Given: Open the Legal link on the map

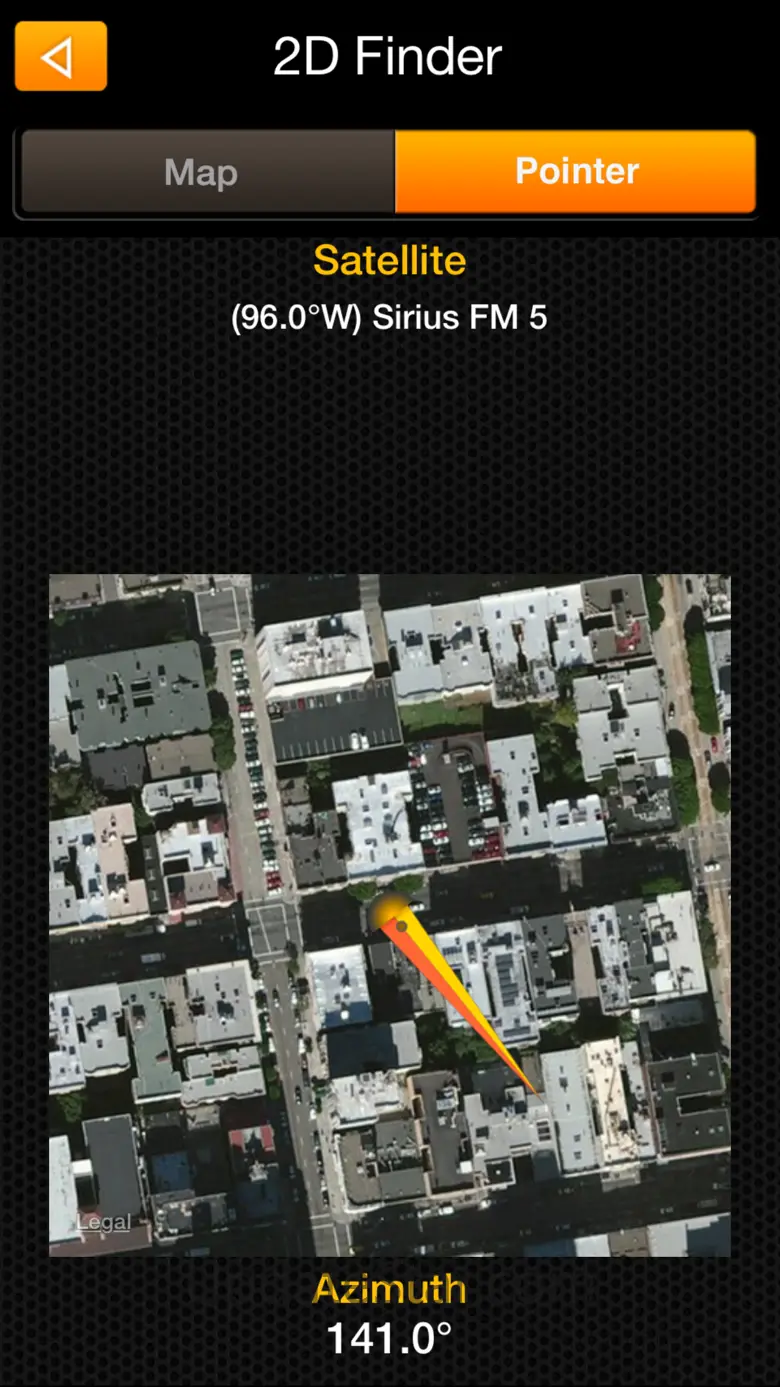Looking at the screenshot, I should (x=104, y=1222).
